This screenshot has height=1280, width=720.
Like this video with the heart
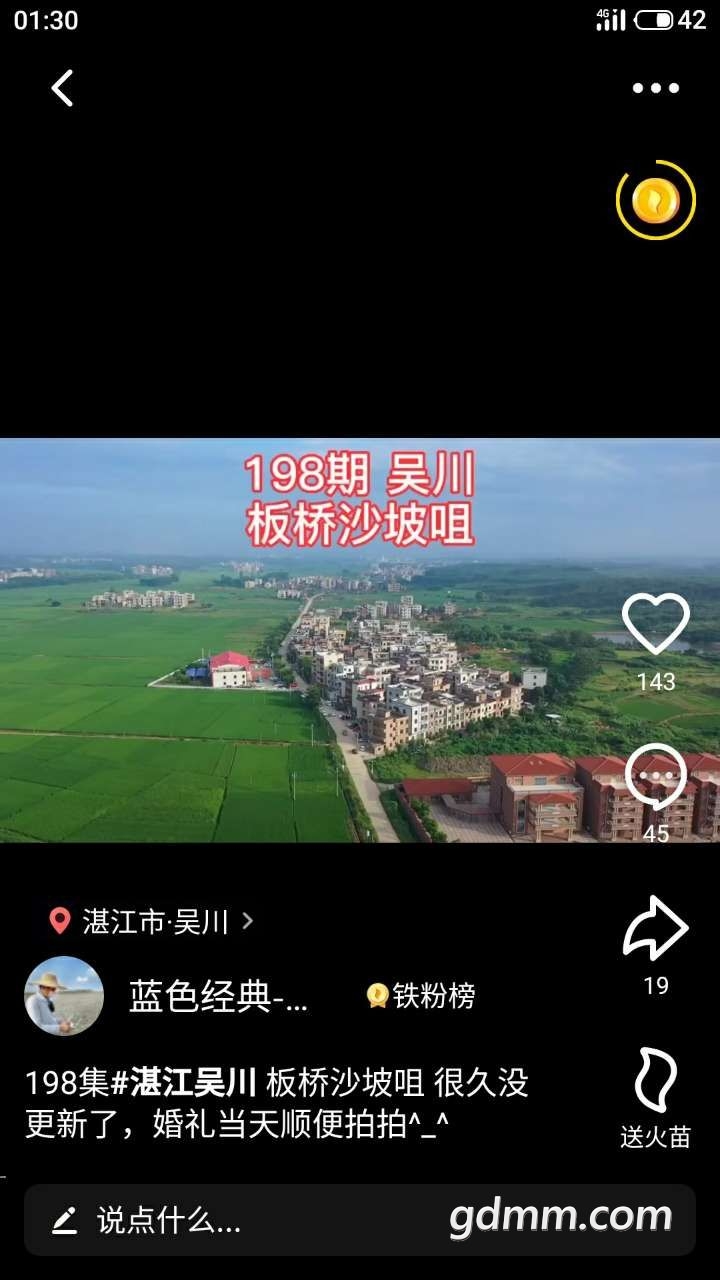(656, 625)
